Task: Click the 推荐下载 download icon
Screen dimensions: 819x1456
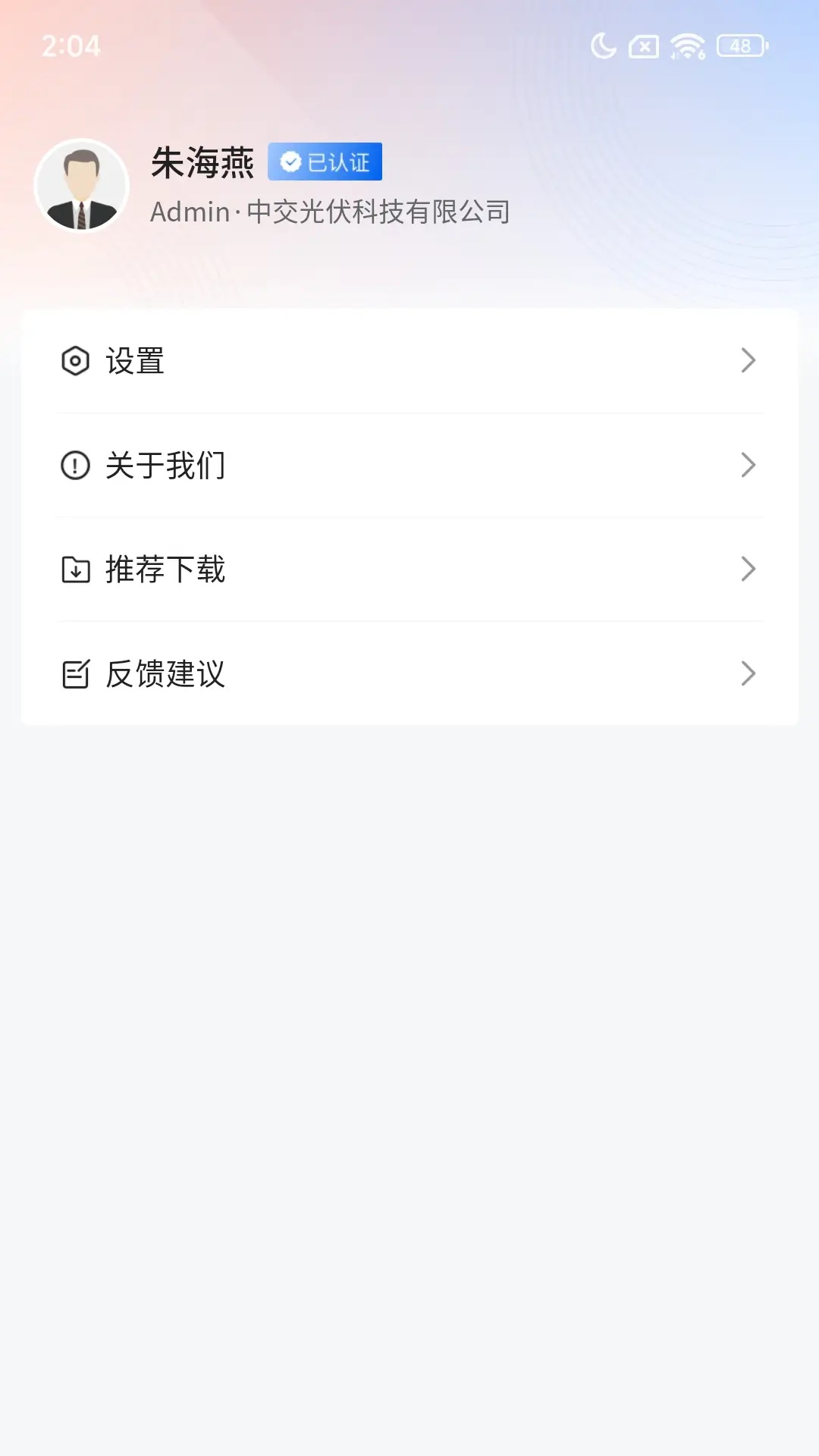Action: click(74, 570)
